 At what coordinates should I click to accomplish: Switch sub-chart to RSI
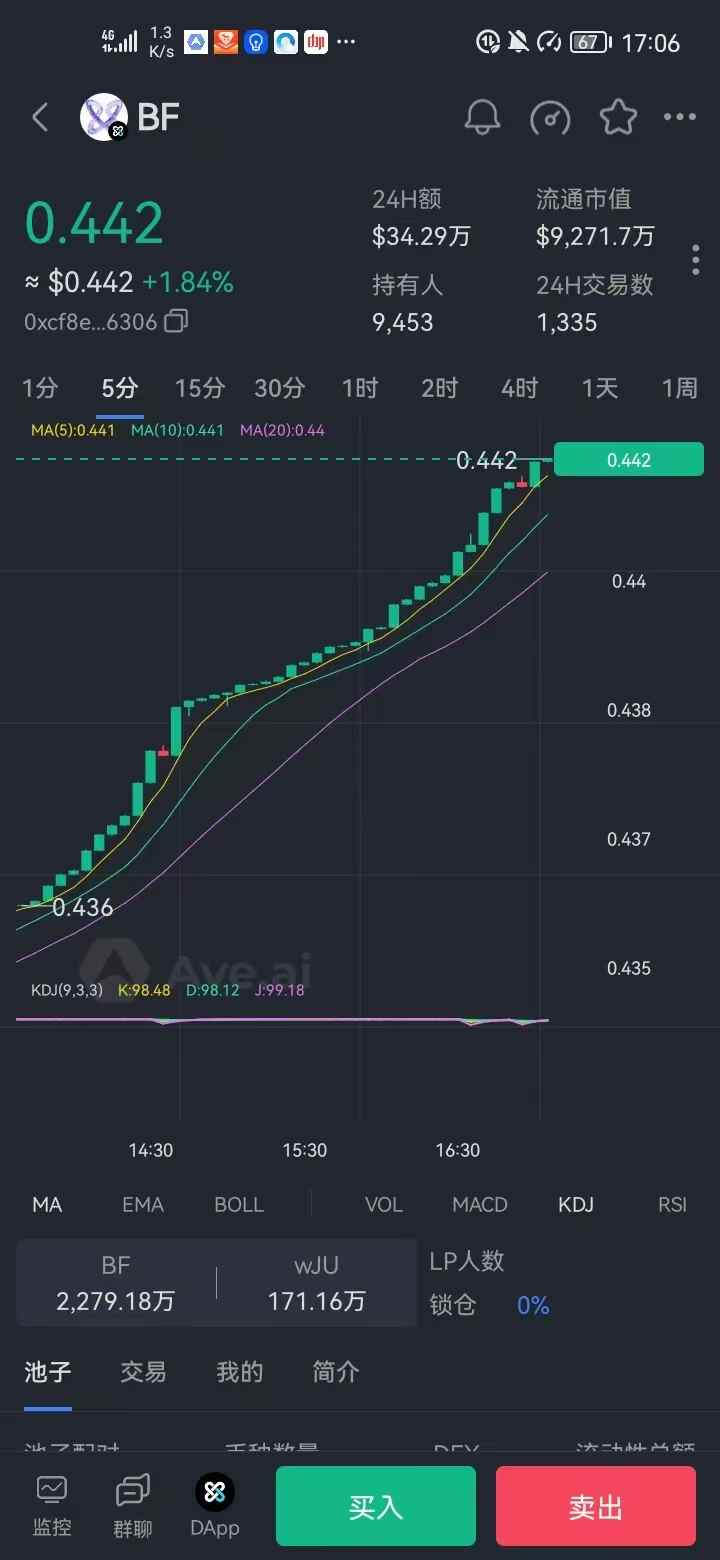pyautogui.click(x=672, y=1205)
